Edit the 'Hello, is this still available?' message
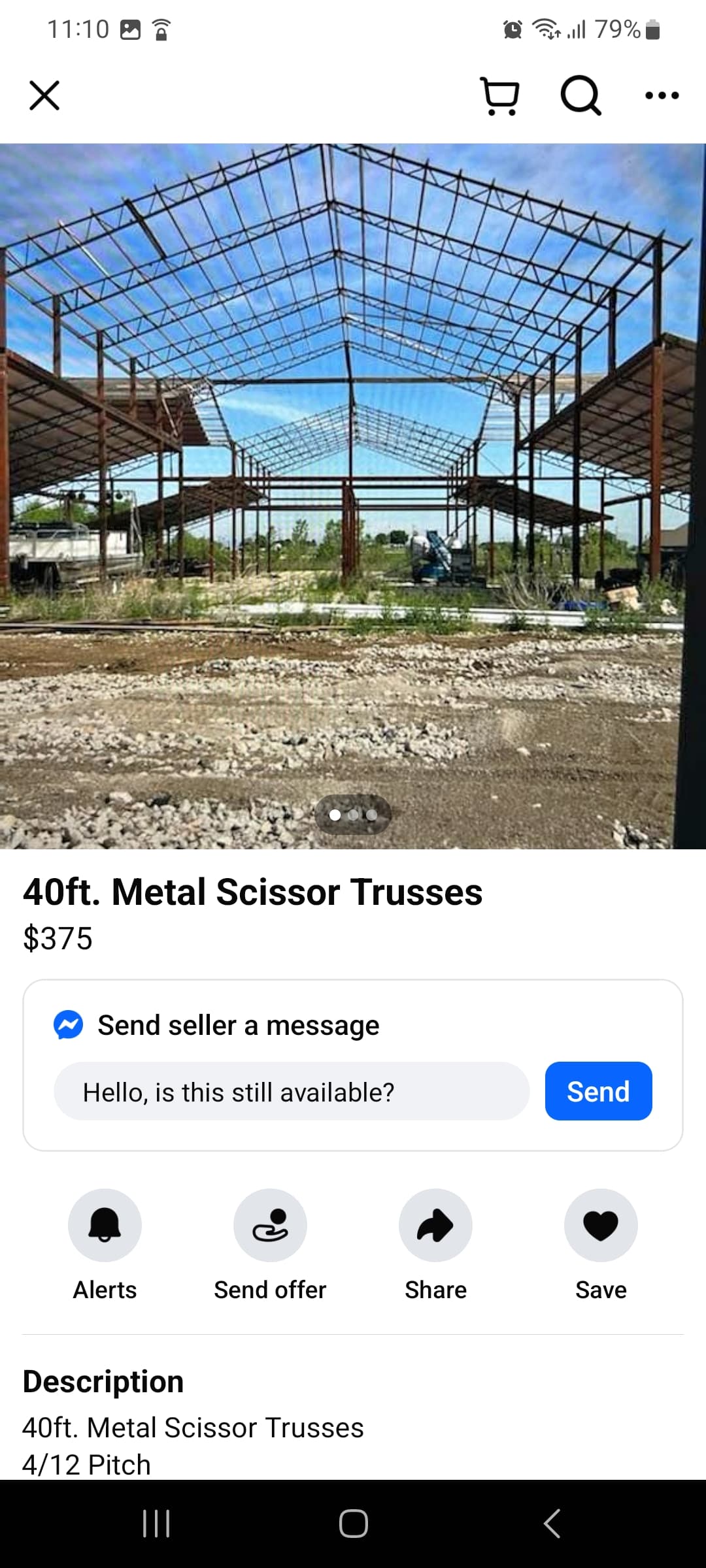Screen dimensions: 706x1568 click(291, 1092)
